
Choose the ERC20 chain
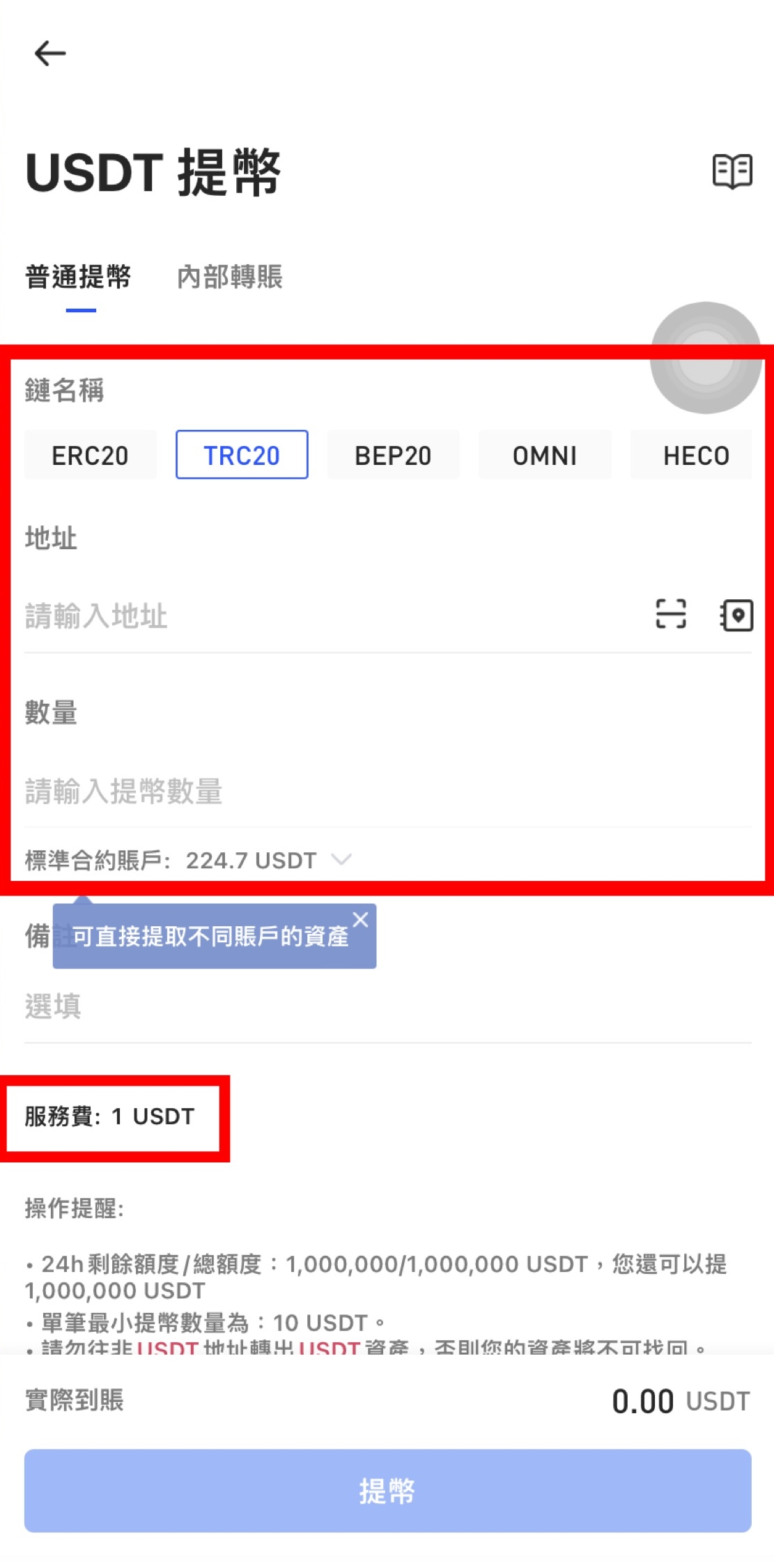91,455
